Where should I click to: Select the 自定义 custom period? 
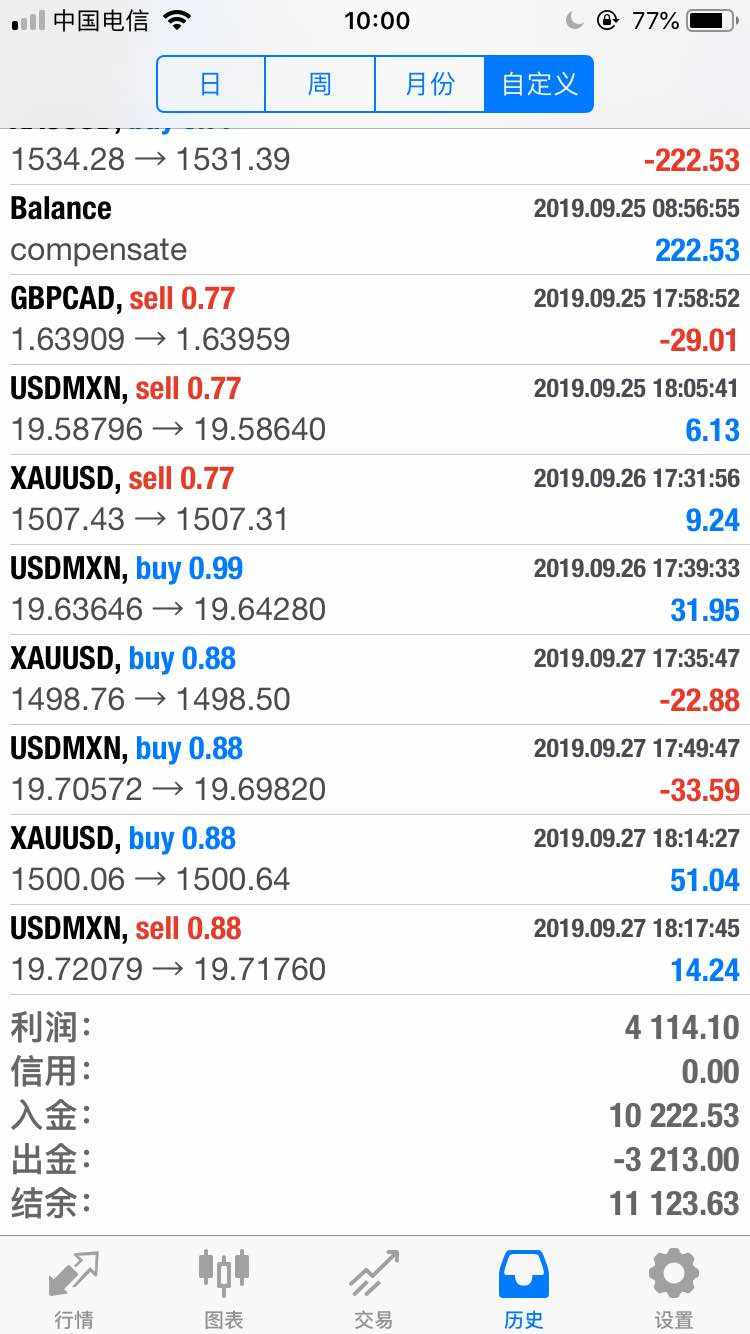click(x=539, y=84)
